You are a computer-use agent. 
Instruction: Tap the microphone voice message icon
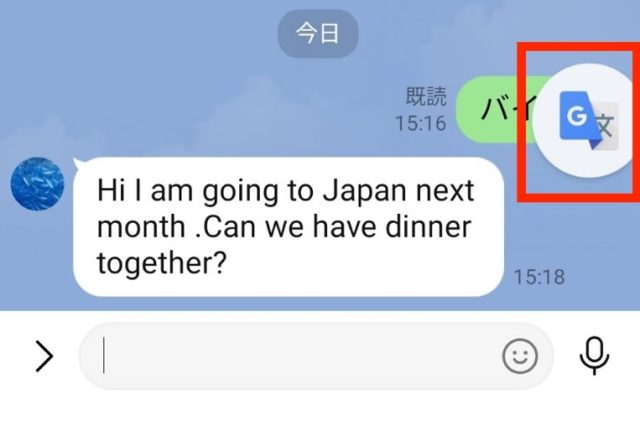click(596, 355)
